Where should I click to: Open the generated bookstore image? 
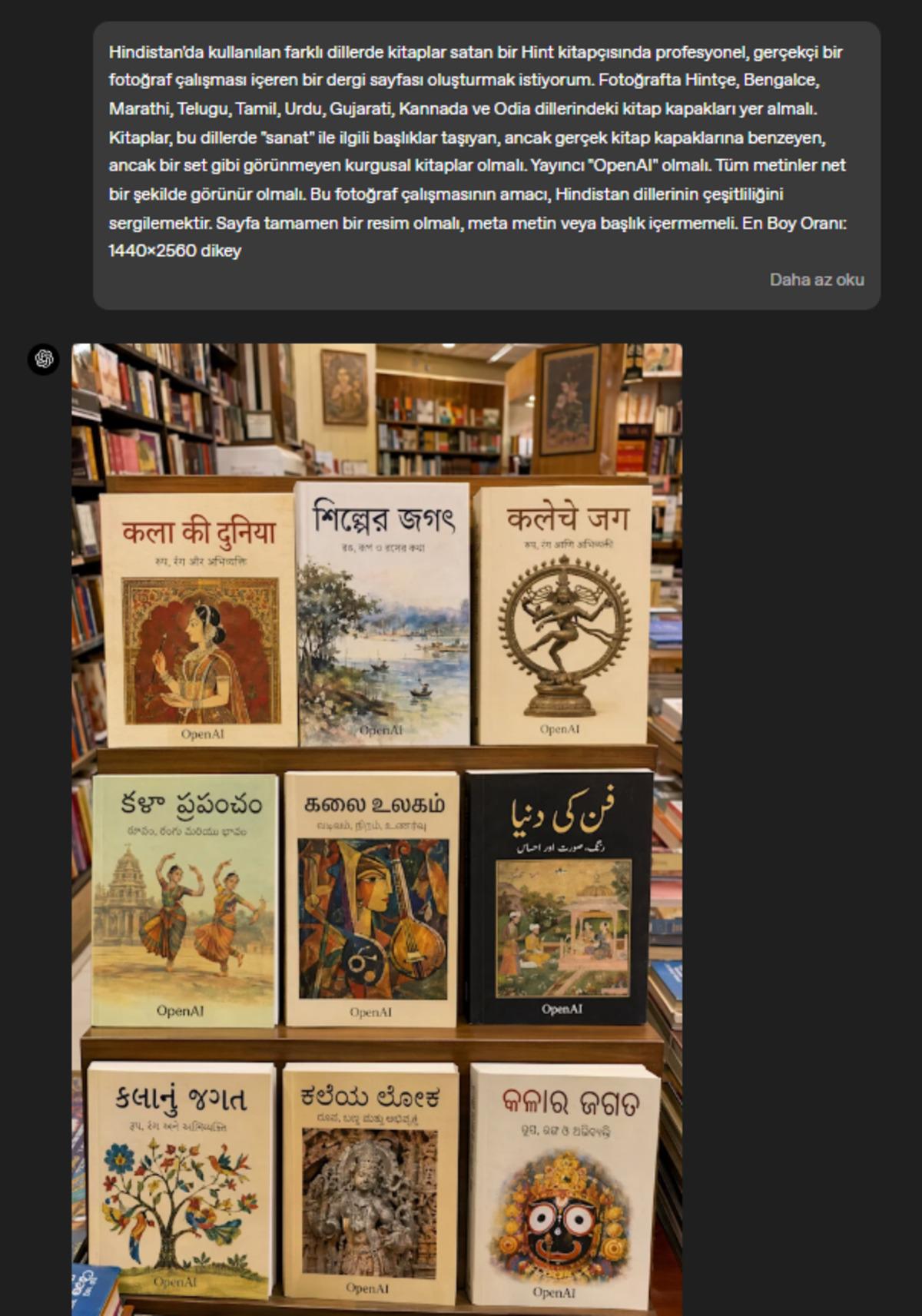click(376, 828)
